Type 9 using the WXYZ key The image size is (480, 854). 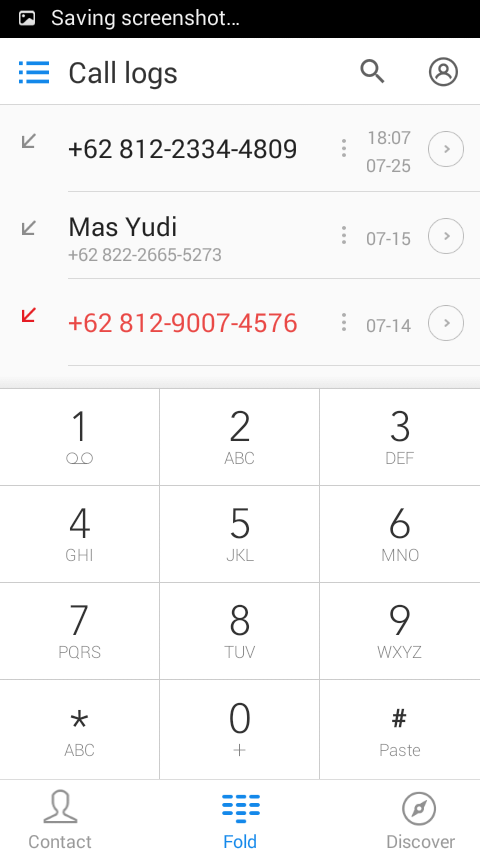click(400, 631)
